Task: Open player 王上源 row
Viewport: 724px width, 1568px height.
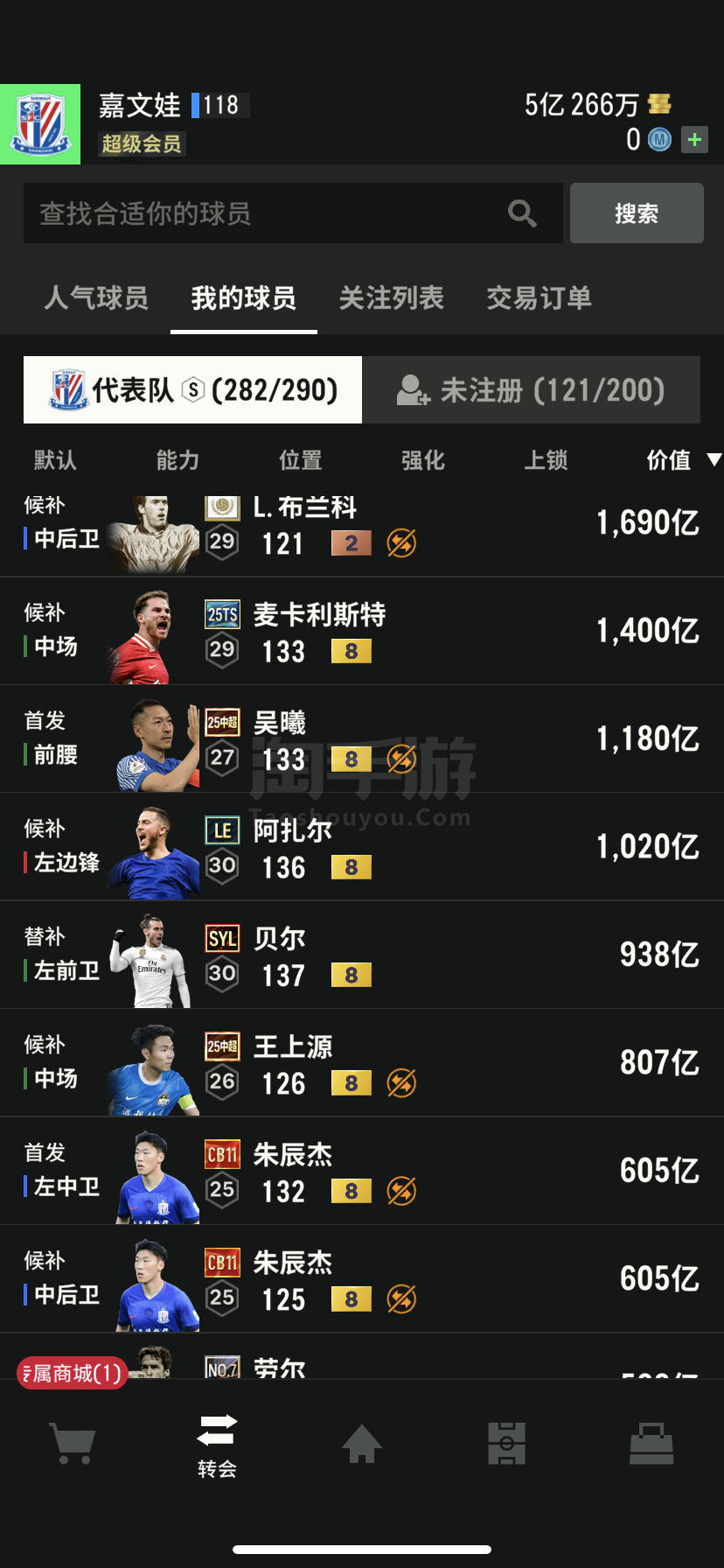Action: [x=362, y=1063]
